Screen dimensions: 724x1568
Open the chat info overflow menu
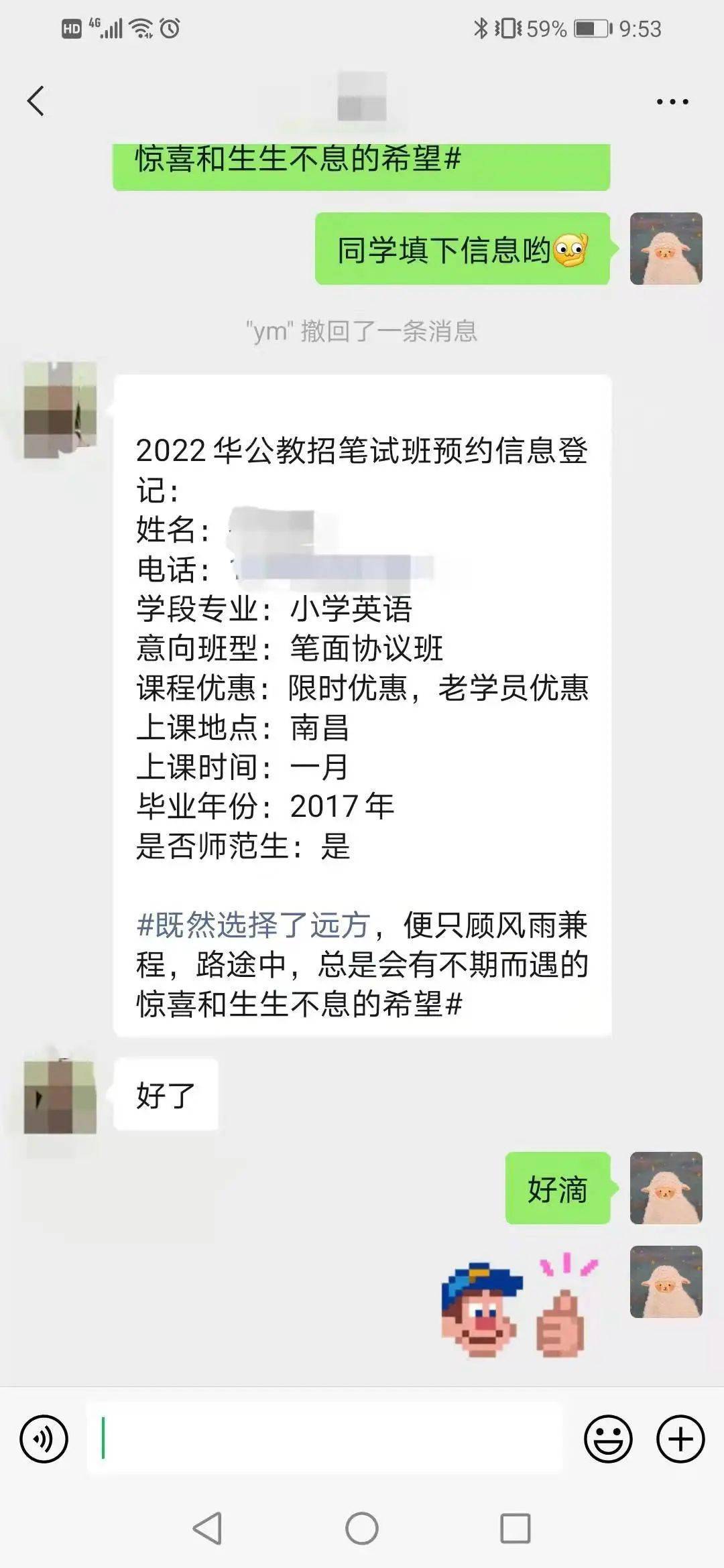pyautogui.click(x=672, y=102)
